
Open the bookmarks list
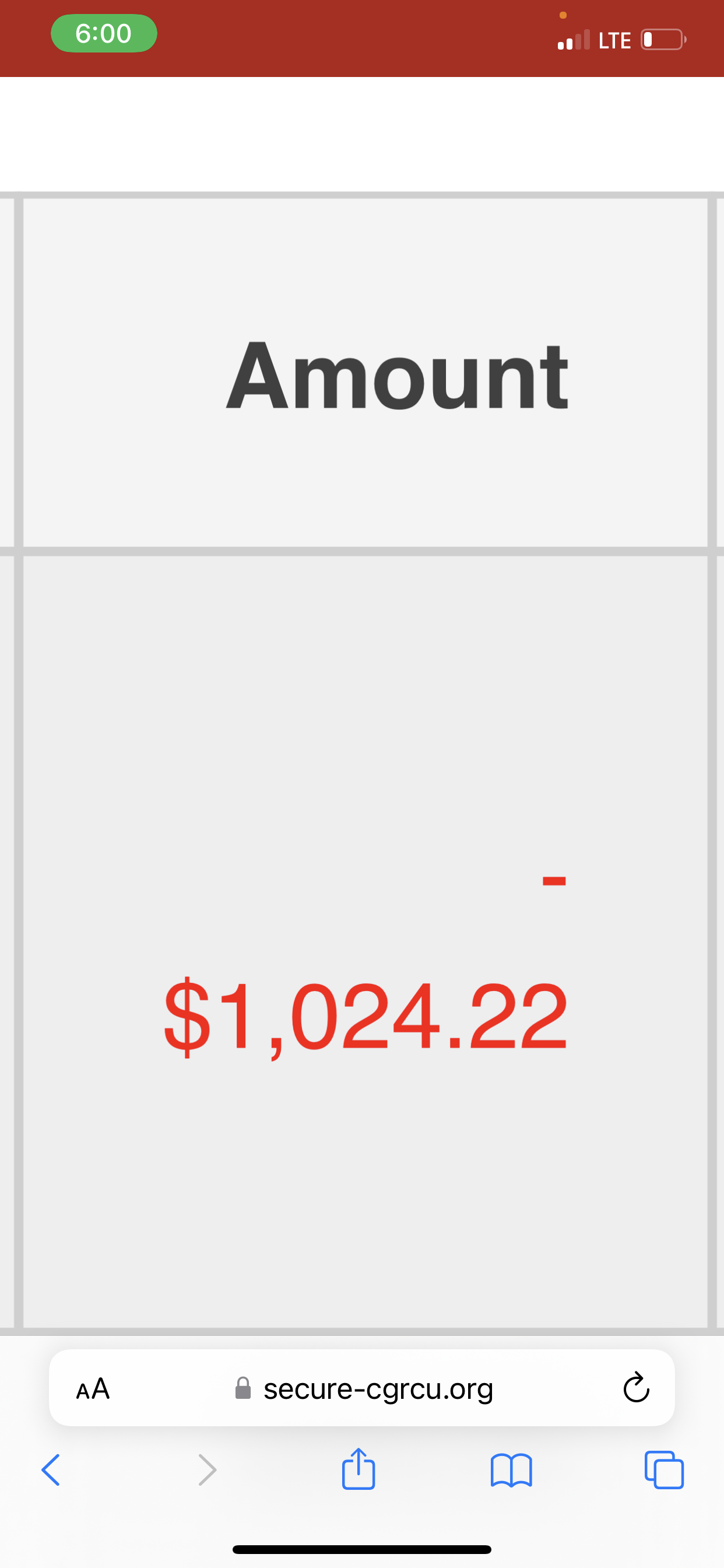click(511, 1471)
